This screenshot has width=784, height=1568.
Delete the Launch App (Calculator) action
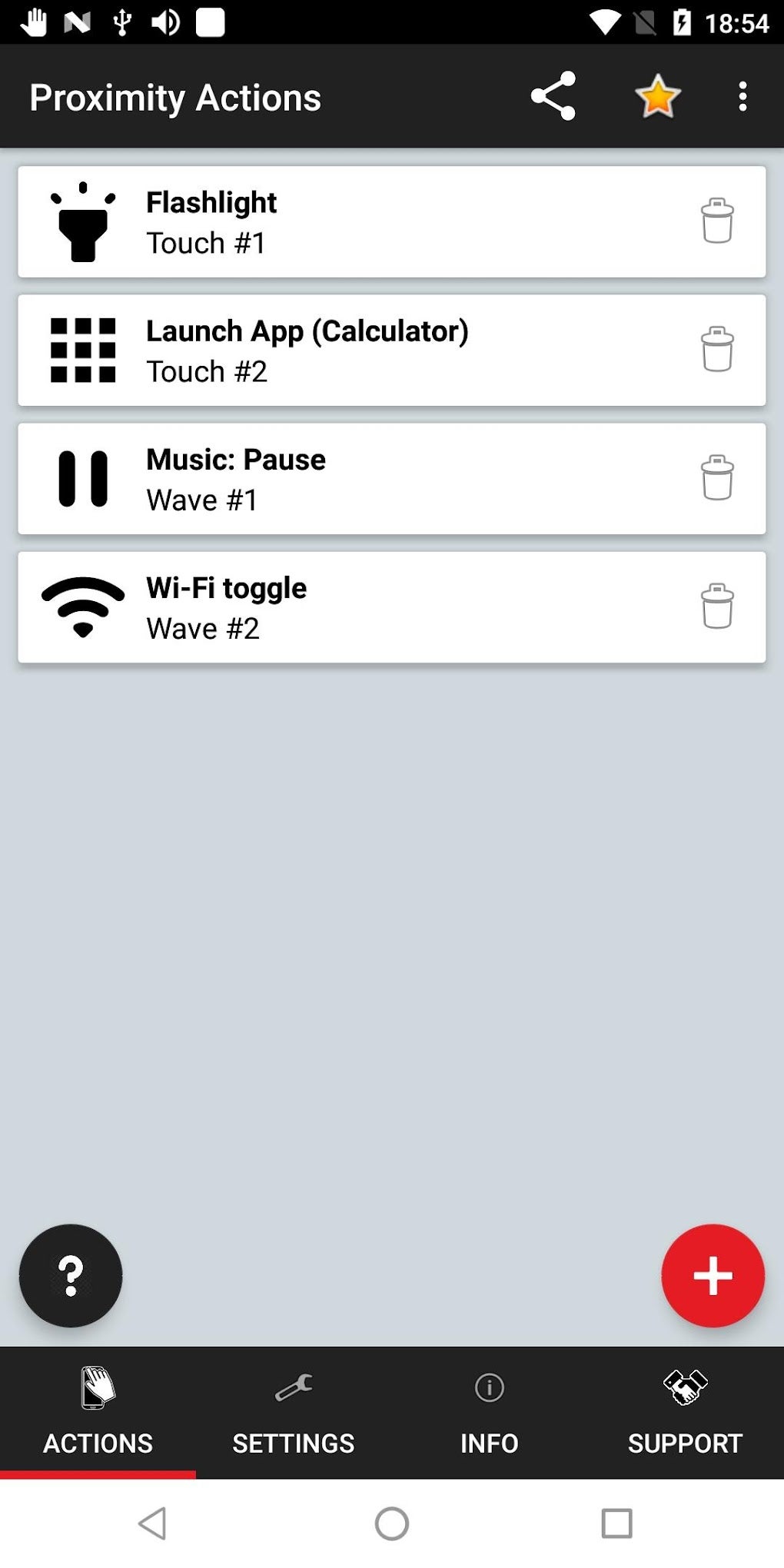click(716, 350)
